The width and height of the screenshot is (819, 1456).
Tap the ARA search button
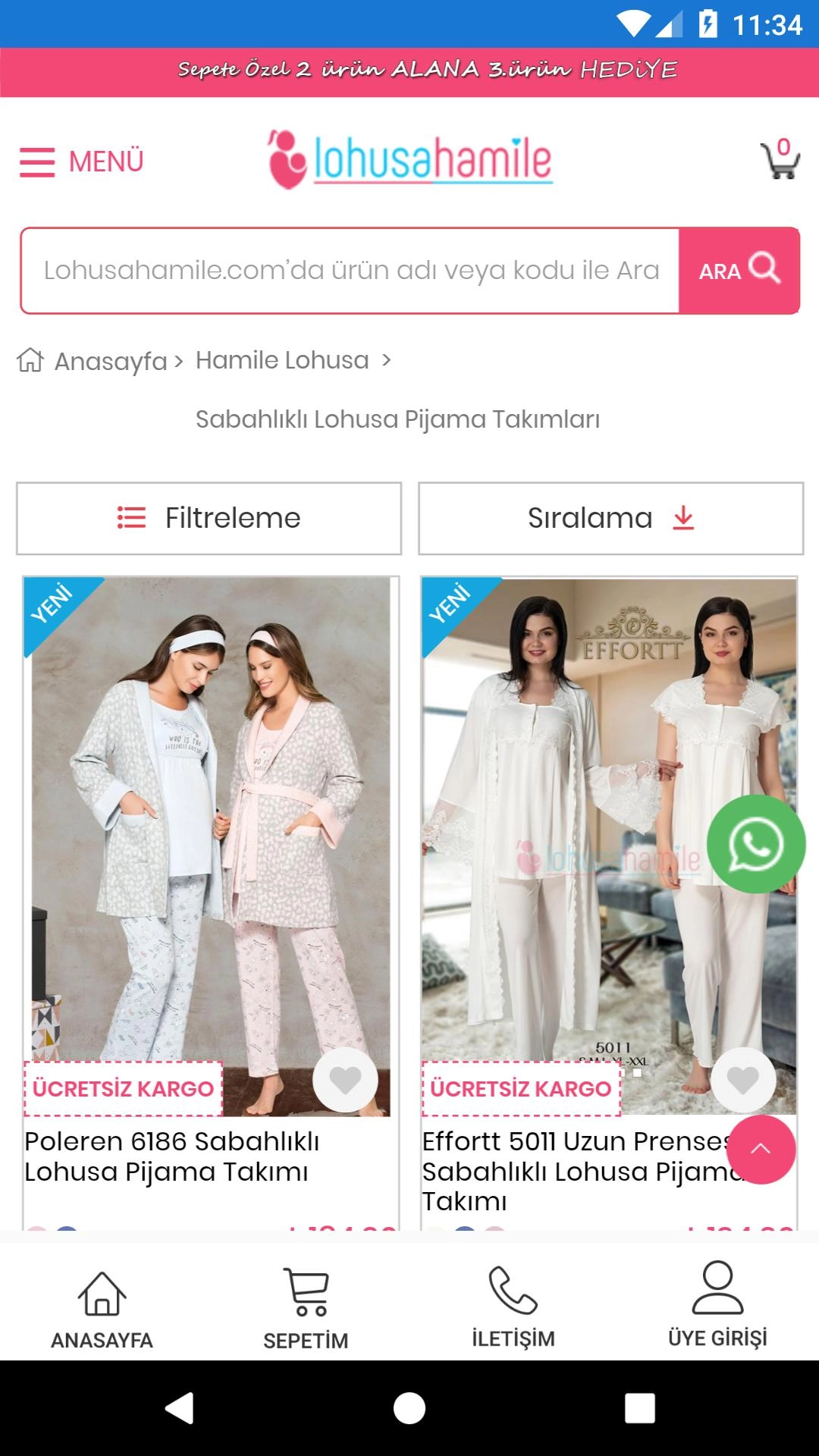point(739,271)
